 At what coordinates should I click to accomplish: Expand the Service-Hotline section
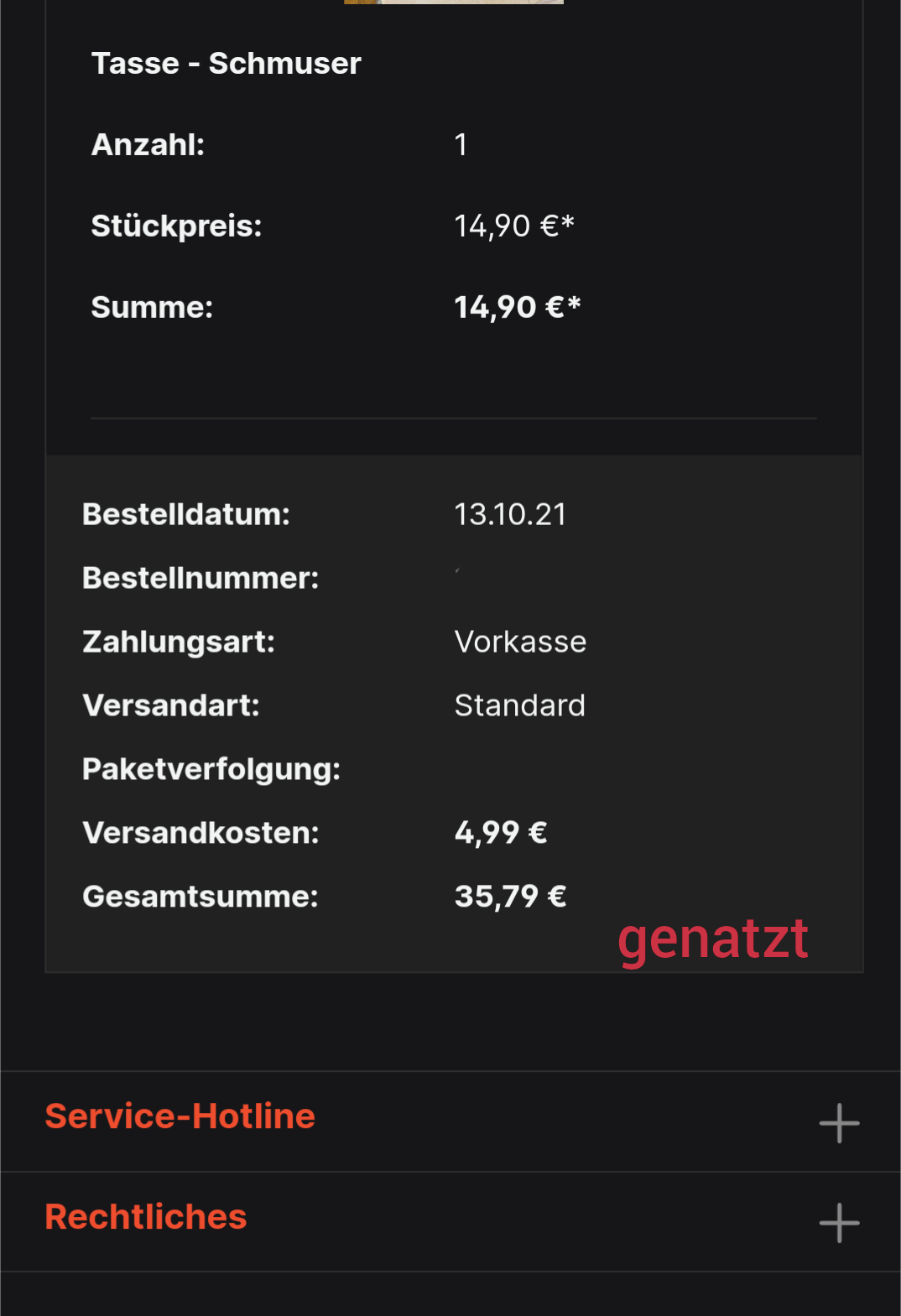point(839,1122)
